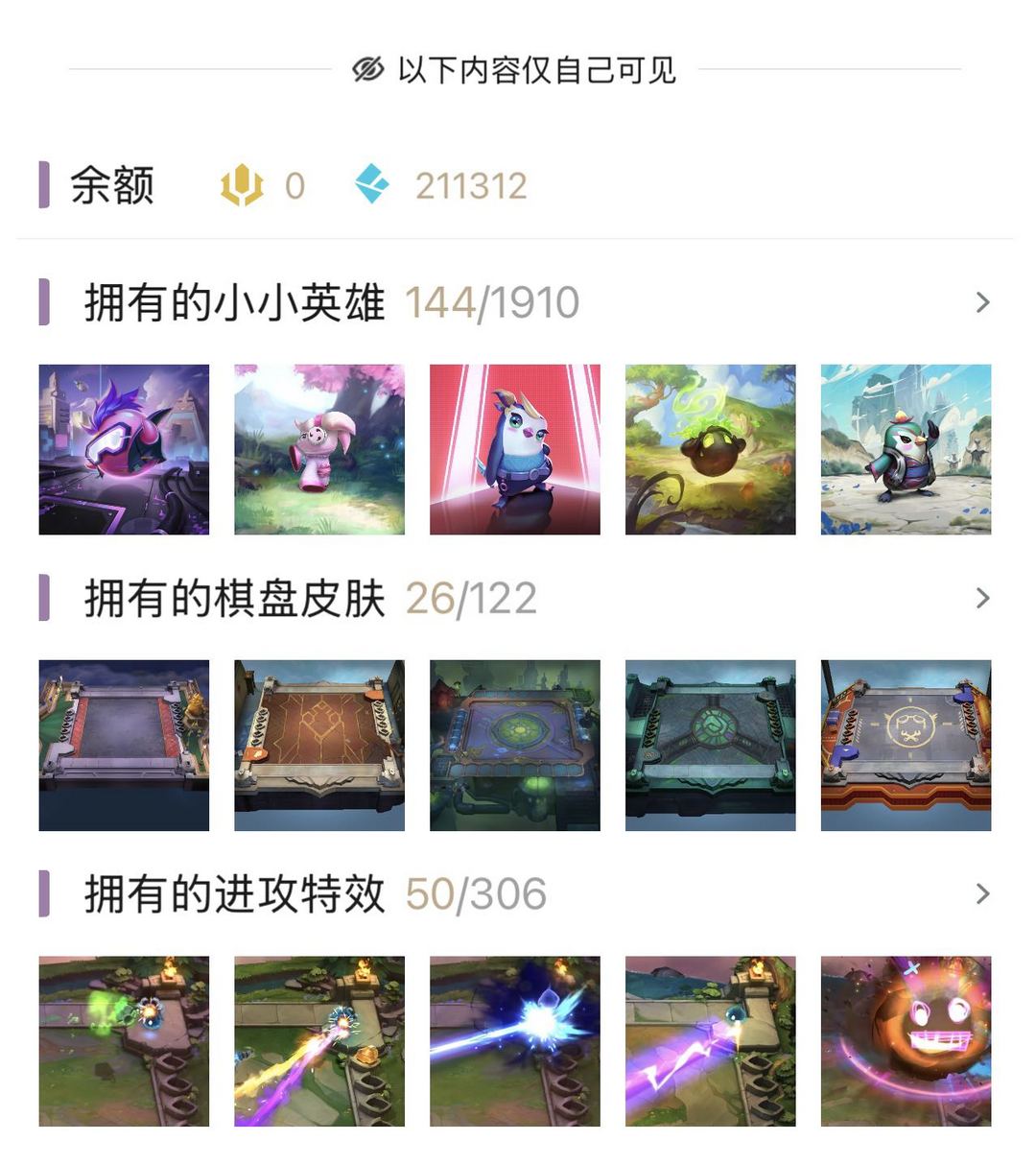Open the penguin on red background tile
This screenshot has width=1036, height=1164.
(x=515, y=449)
